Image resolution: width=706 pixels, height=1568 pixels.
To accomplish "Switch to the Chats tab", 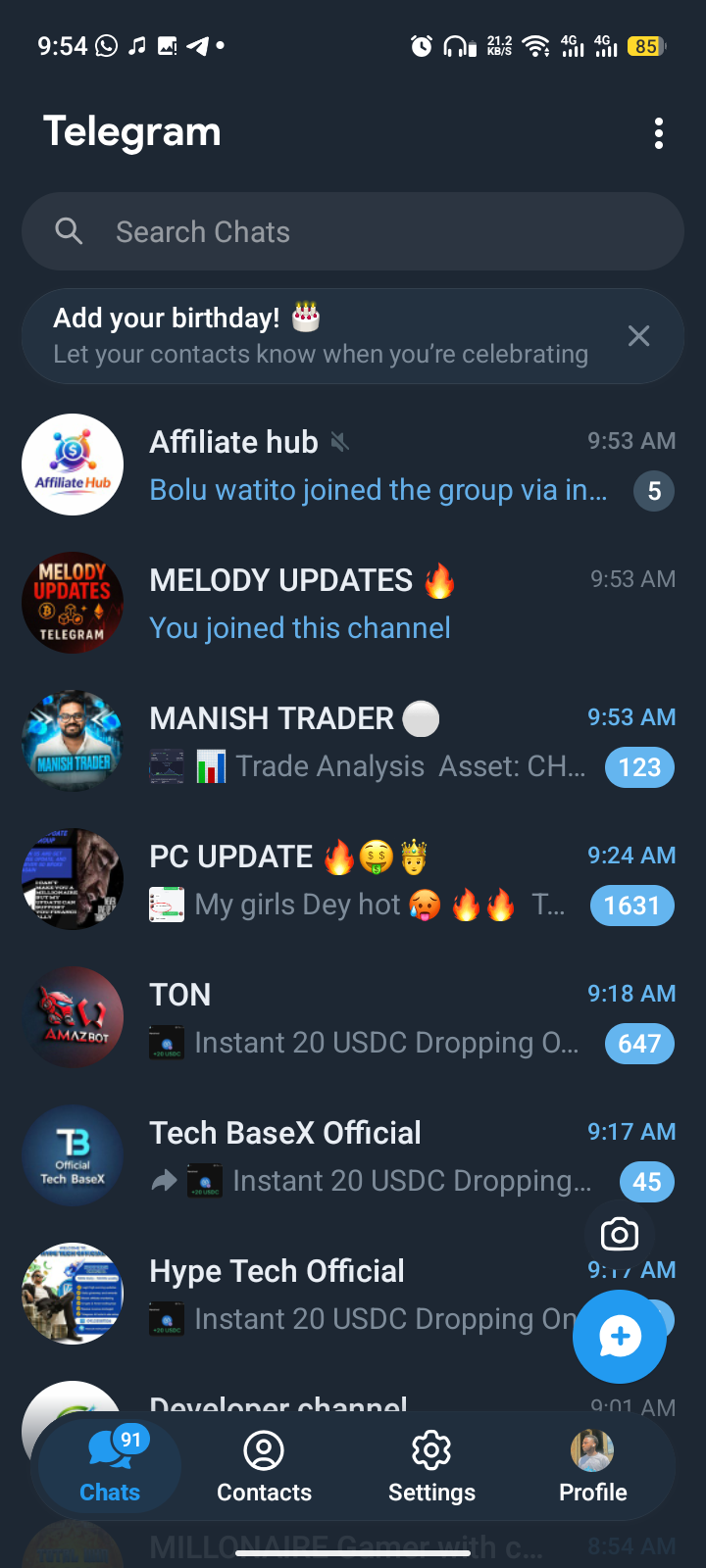I will click(110, 1466).
